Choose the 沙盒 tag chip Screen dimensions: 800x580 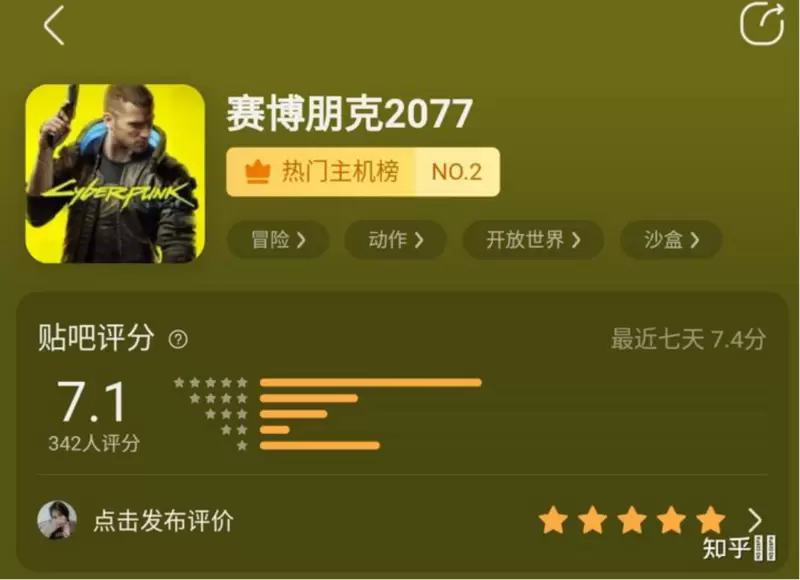pos(672,240)
